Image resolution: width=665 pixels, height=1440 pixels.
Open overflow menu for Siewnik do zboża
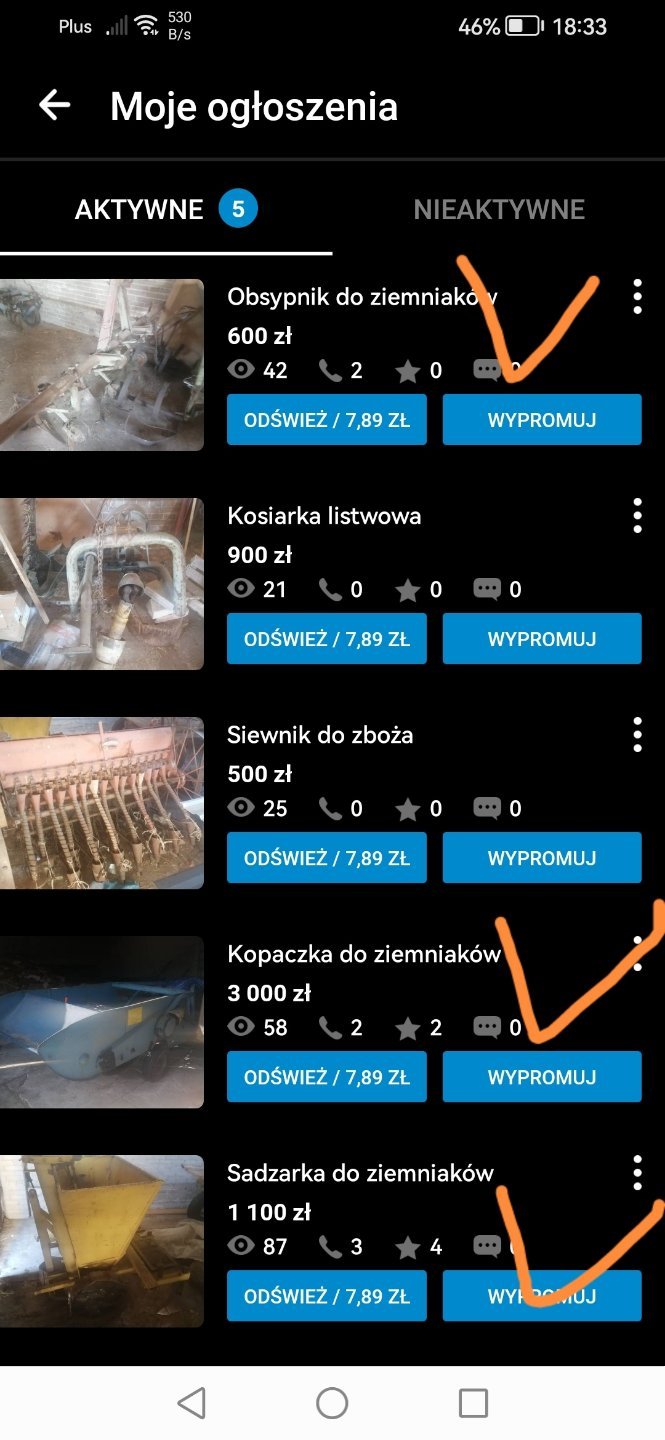[637, 735]
